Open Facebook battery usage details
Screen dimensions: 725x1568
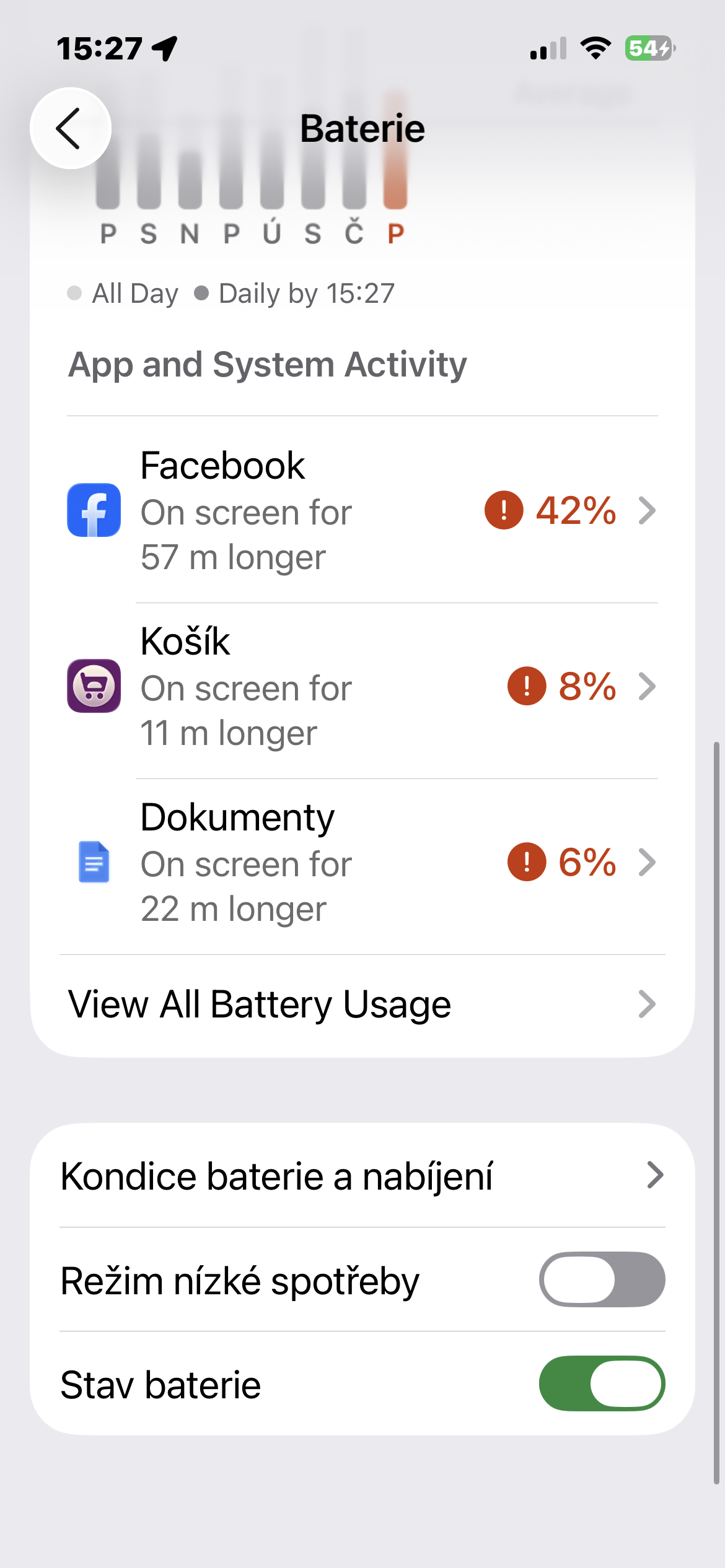pos(362,510)
